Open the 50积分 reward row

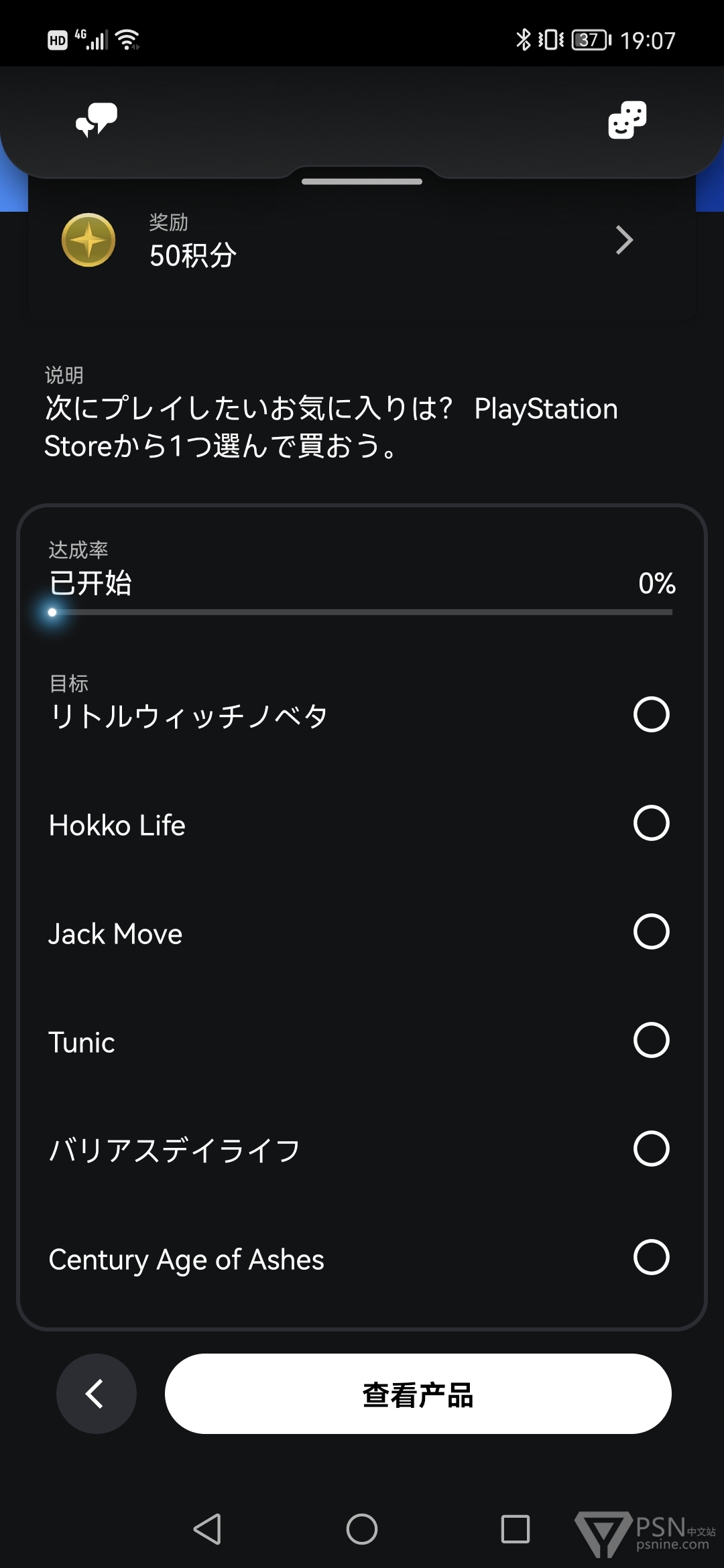click(x=362, y=241)
